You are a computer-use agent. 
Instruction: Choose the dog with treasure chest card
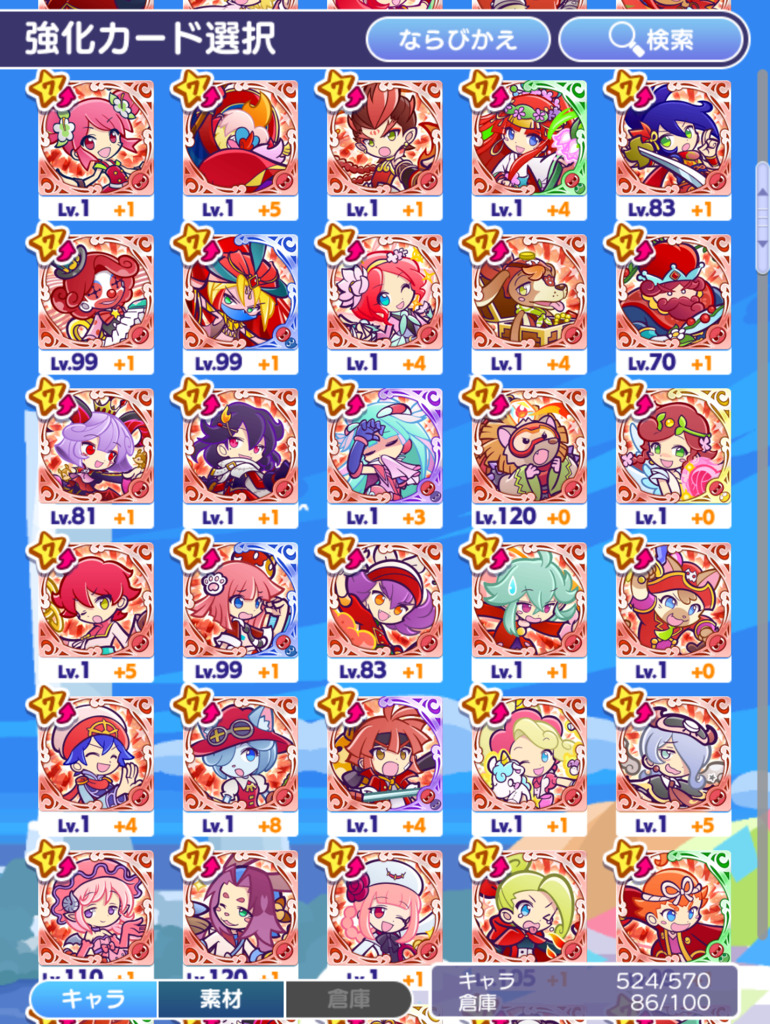point(528,294)
